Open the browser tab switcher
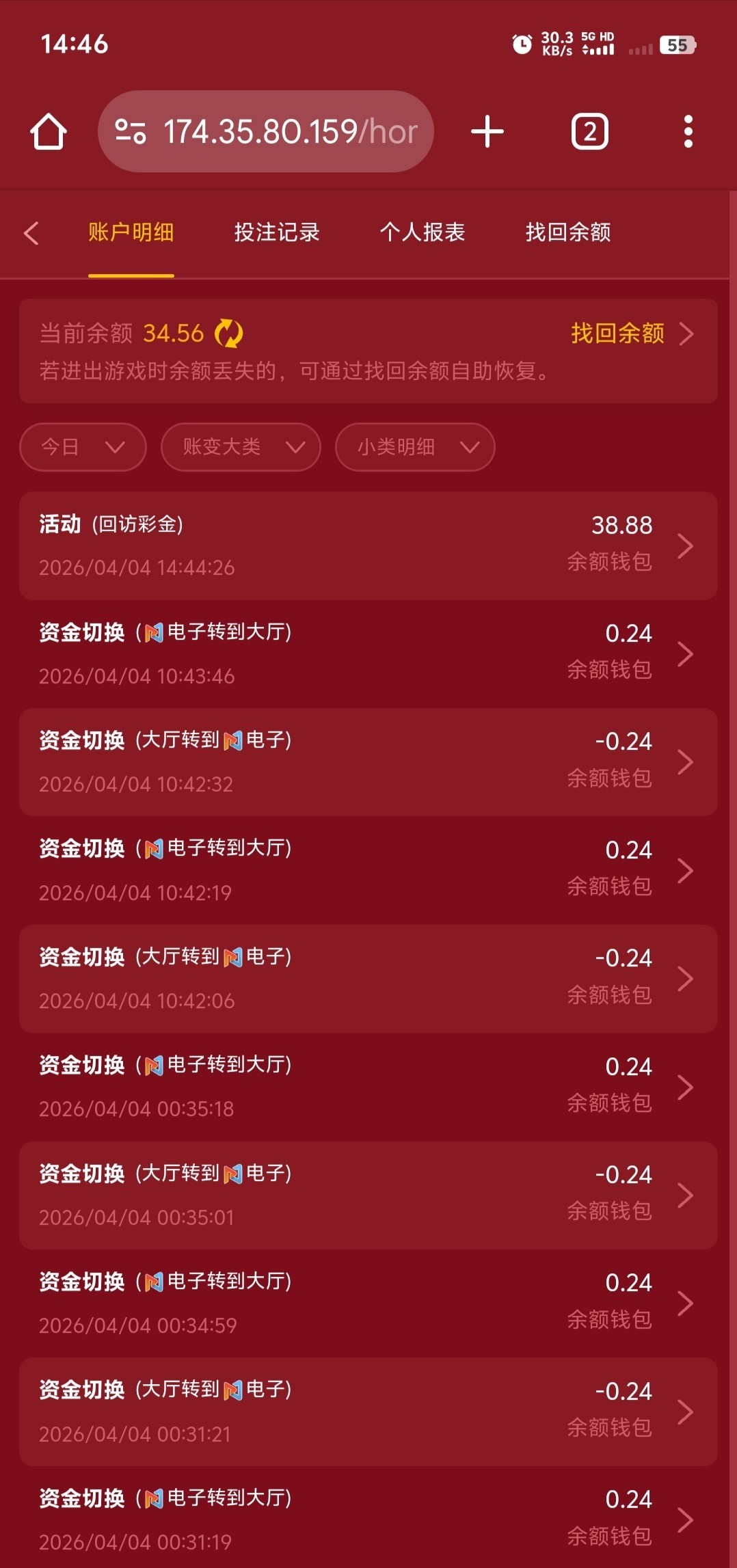Image resolution: width=737 pixels, height=1568 pixels. point(589,131)
